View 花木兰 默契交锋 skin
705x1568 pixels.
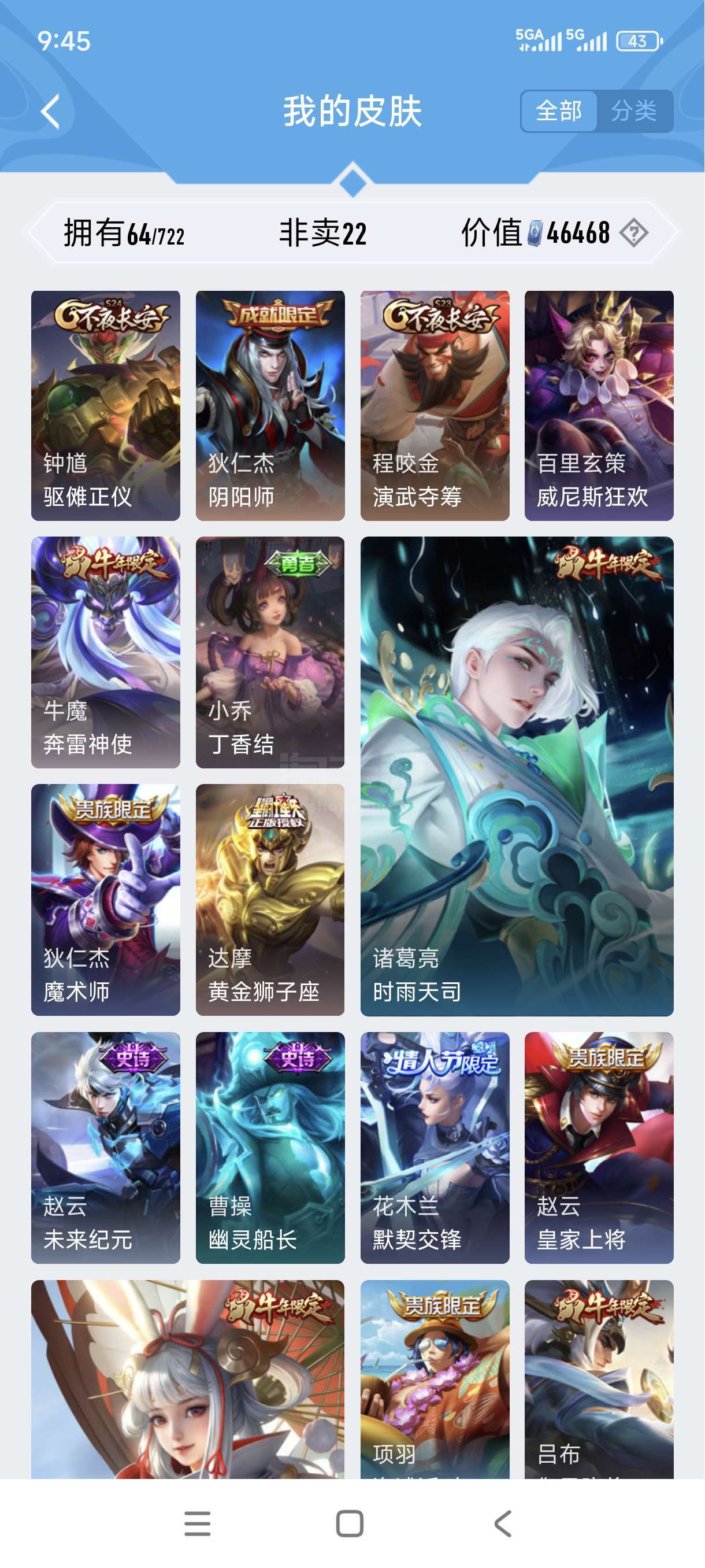click(435, 1148)
